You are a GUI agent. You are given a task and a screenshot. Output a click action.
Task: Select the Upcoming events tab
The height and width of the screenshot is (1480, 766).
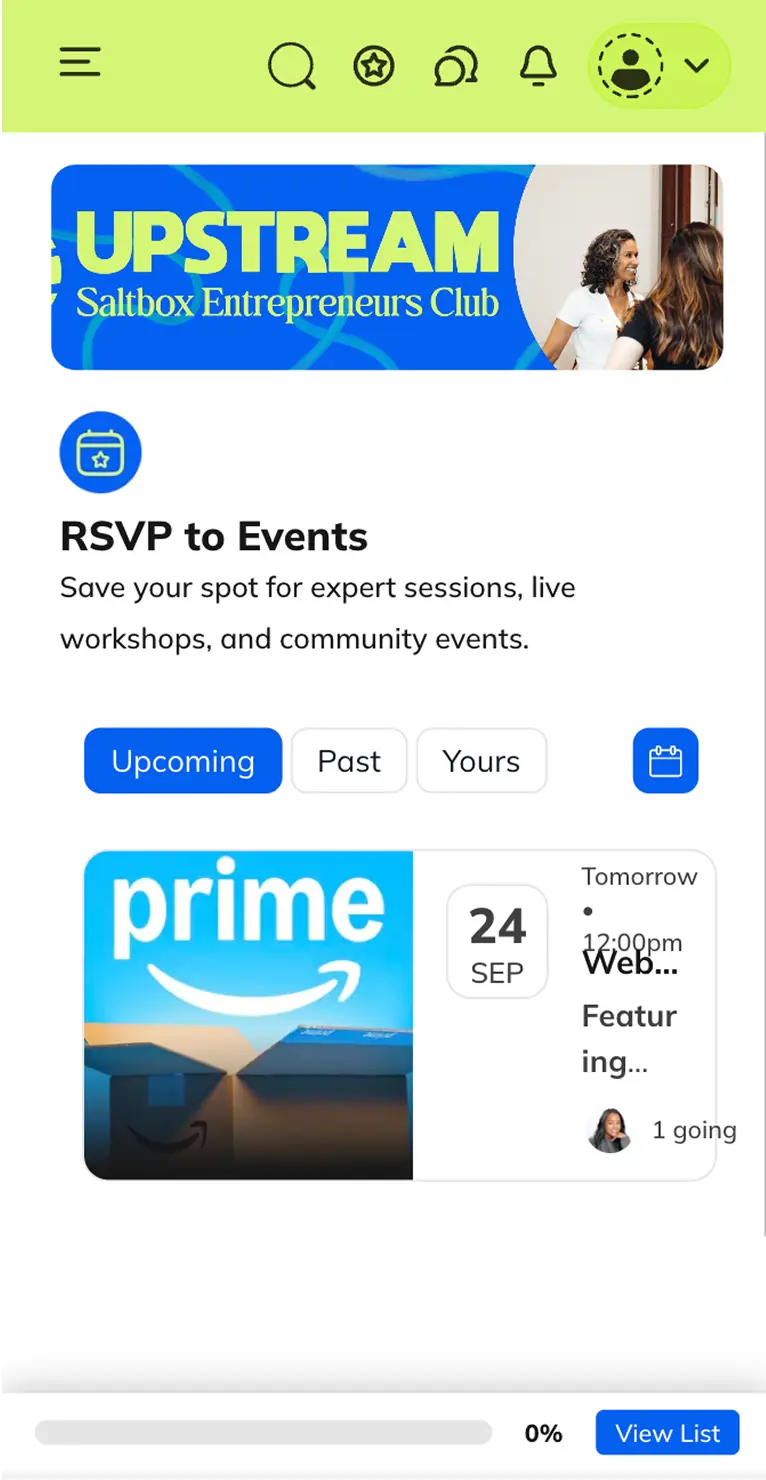point(183,761)
